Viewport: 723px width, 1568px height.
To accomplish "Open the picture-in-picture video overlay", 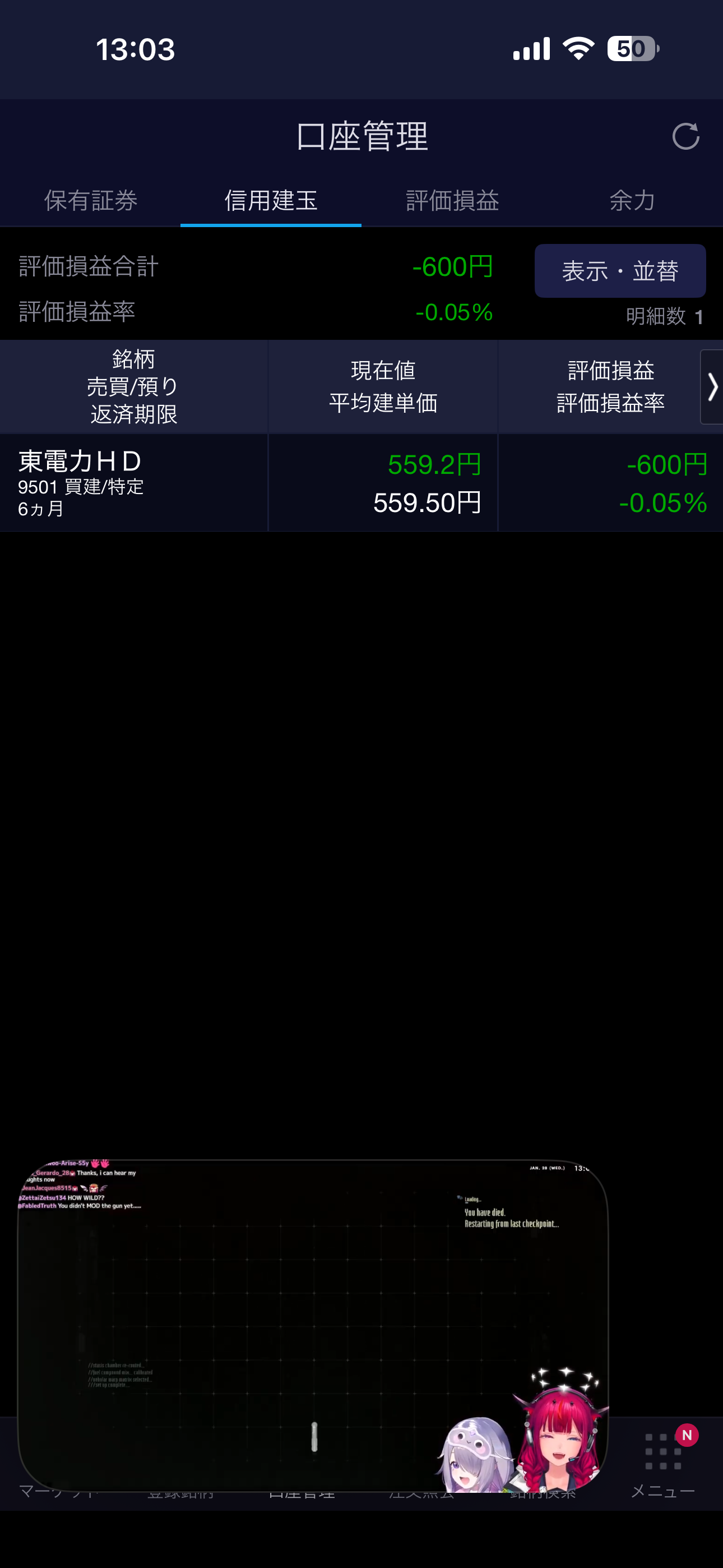I will (x=313, y=1309).
